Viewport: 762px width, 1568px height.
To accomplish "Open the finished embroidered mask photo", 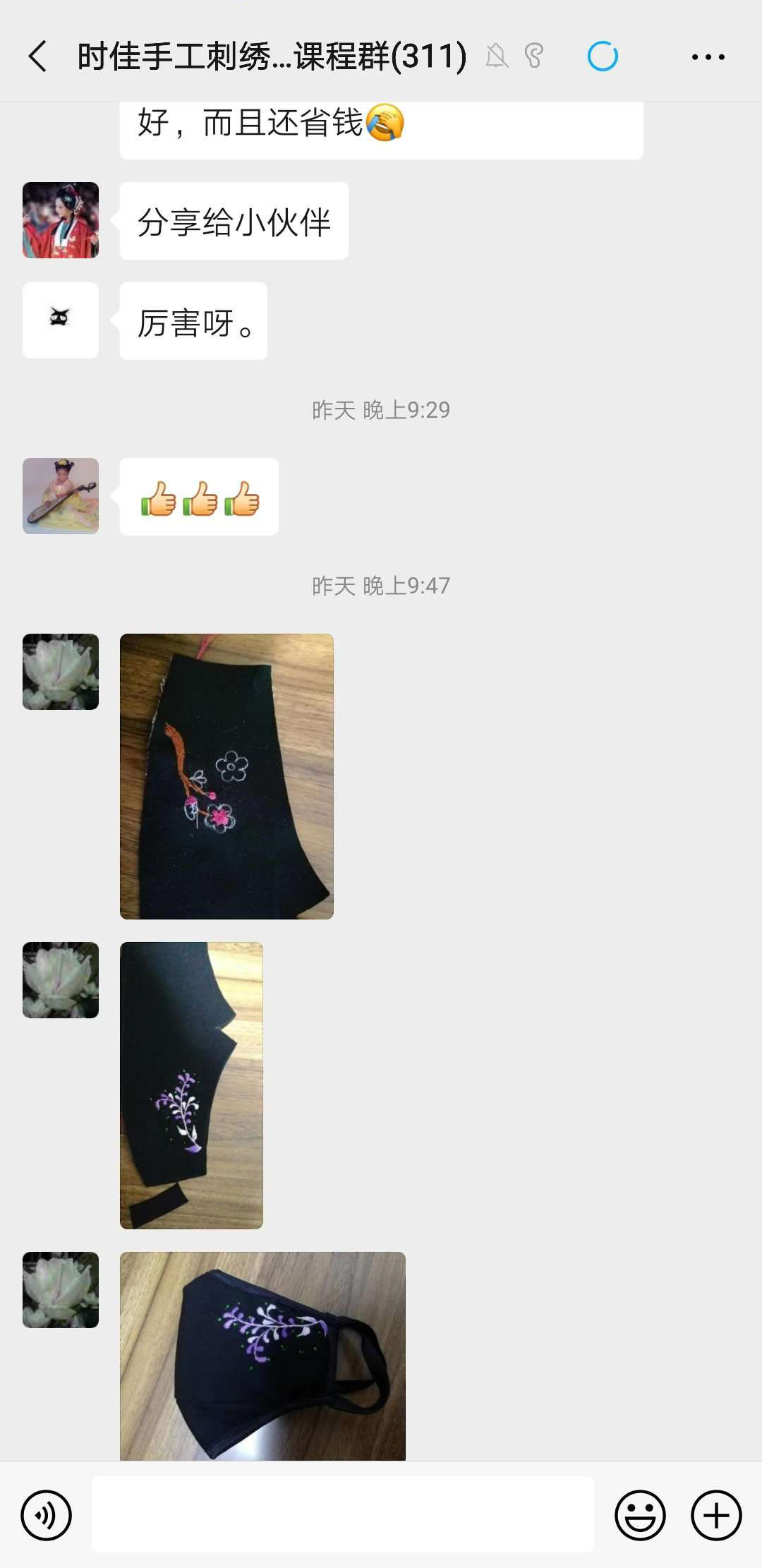I will point(262,1356).
